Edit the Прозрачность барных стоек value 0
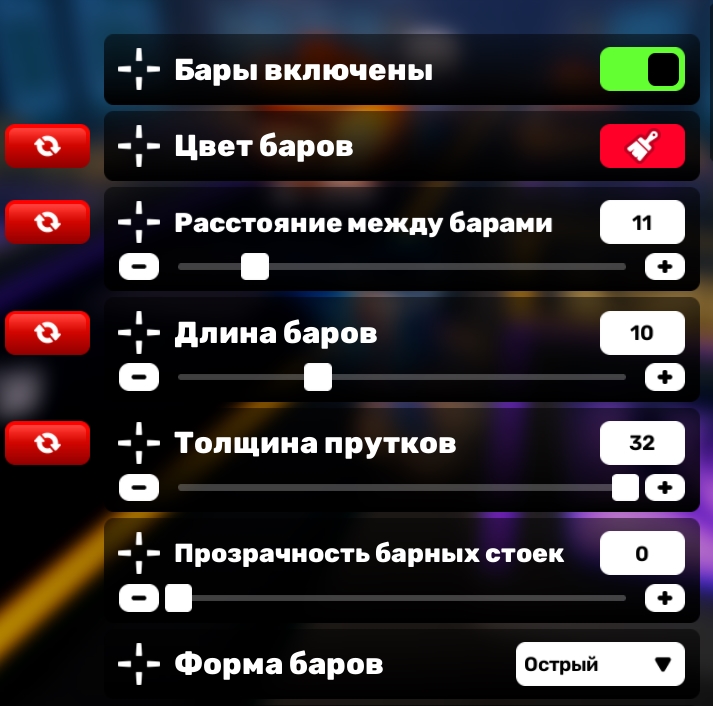The image size is (713, 706). pos(642,553)
